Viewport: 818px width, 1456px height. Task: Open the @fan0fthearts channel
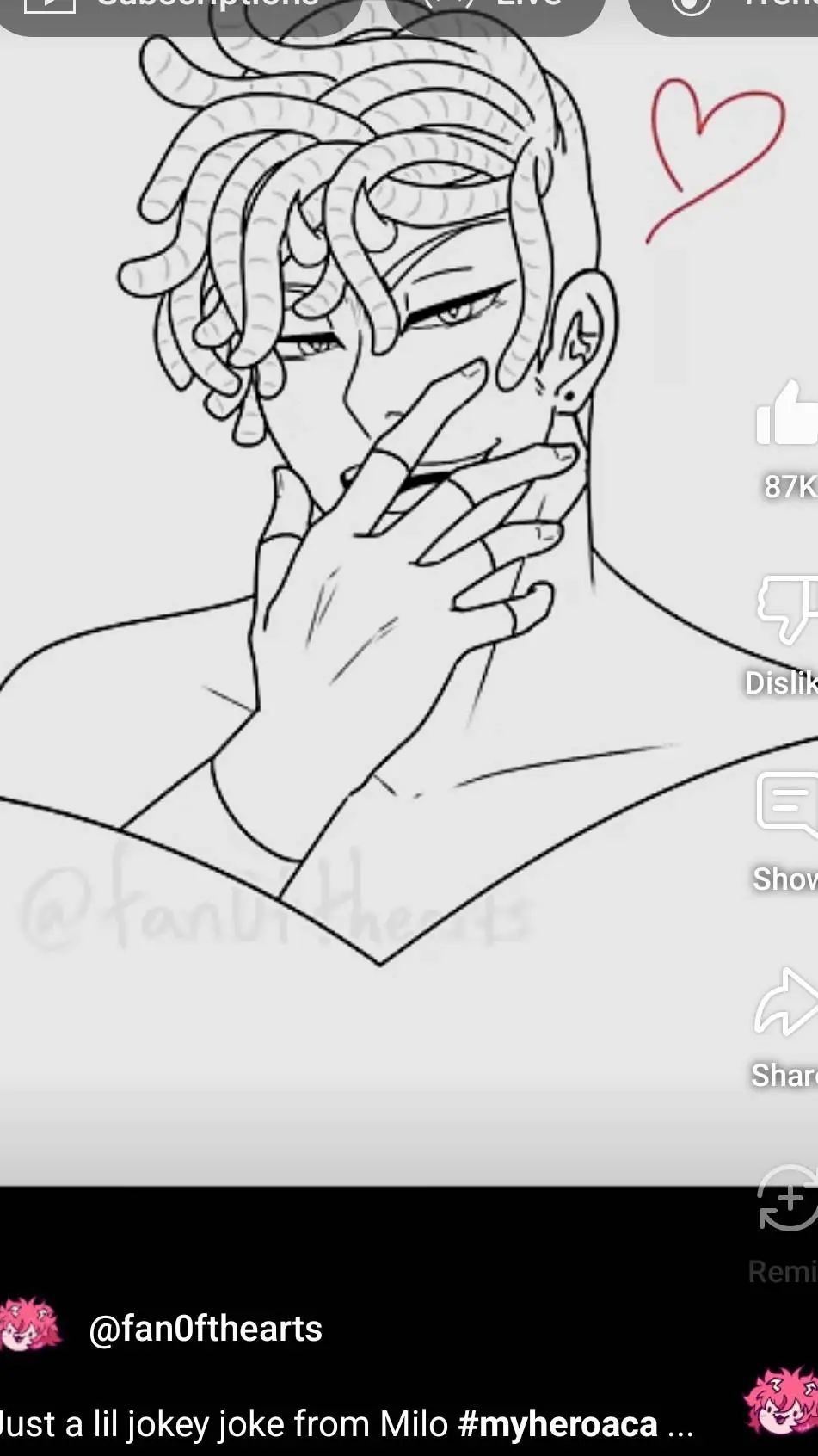tap(206, 1329)
